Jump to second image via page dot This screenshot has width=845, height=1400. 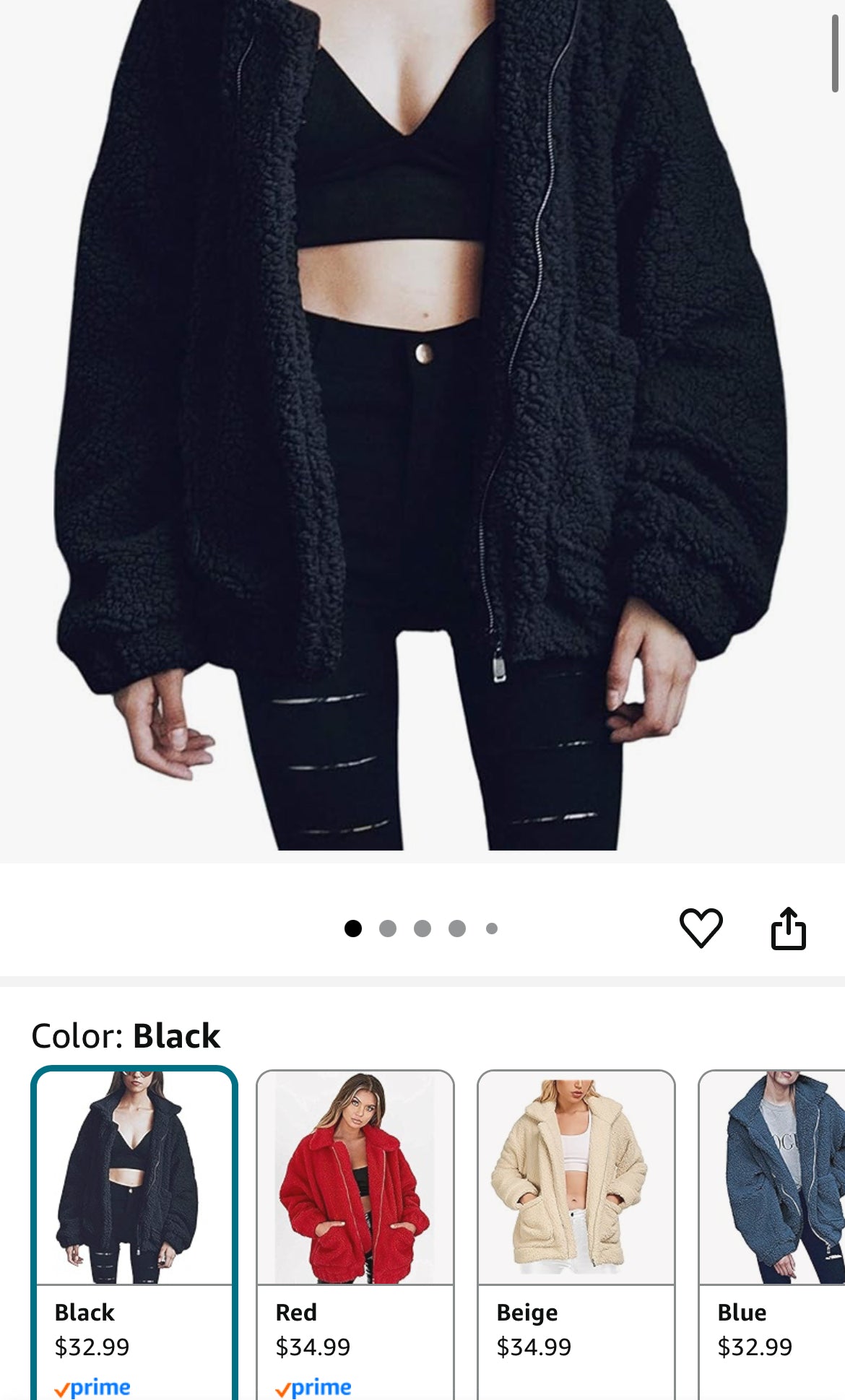388,929
